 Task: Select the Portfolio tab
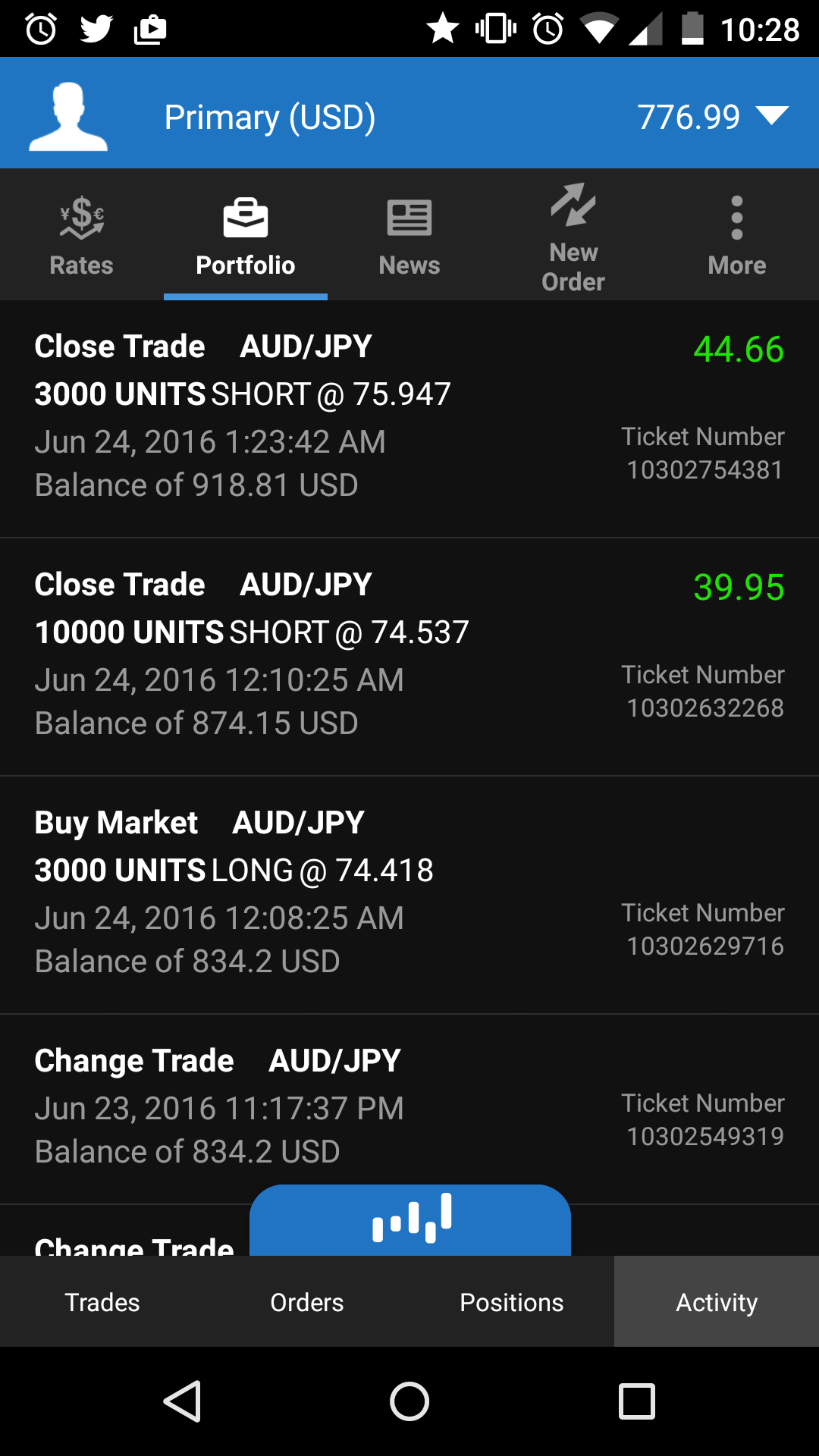(x=245, y=235)
